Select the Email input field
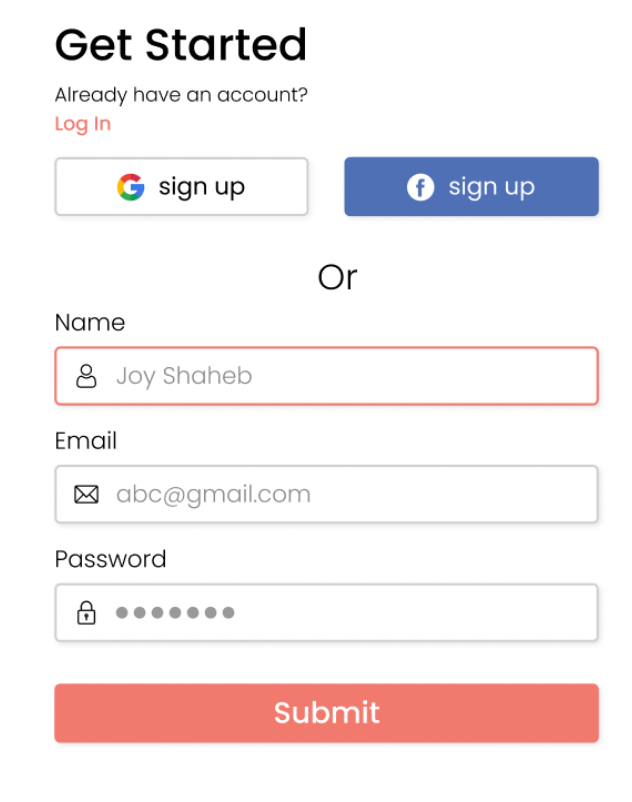 326,494
